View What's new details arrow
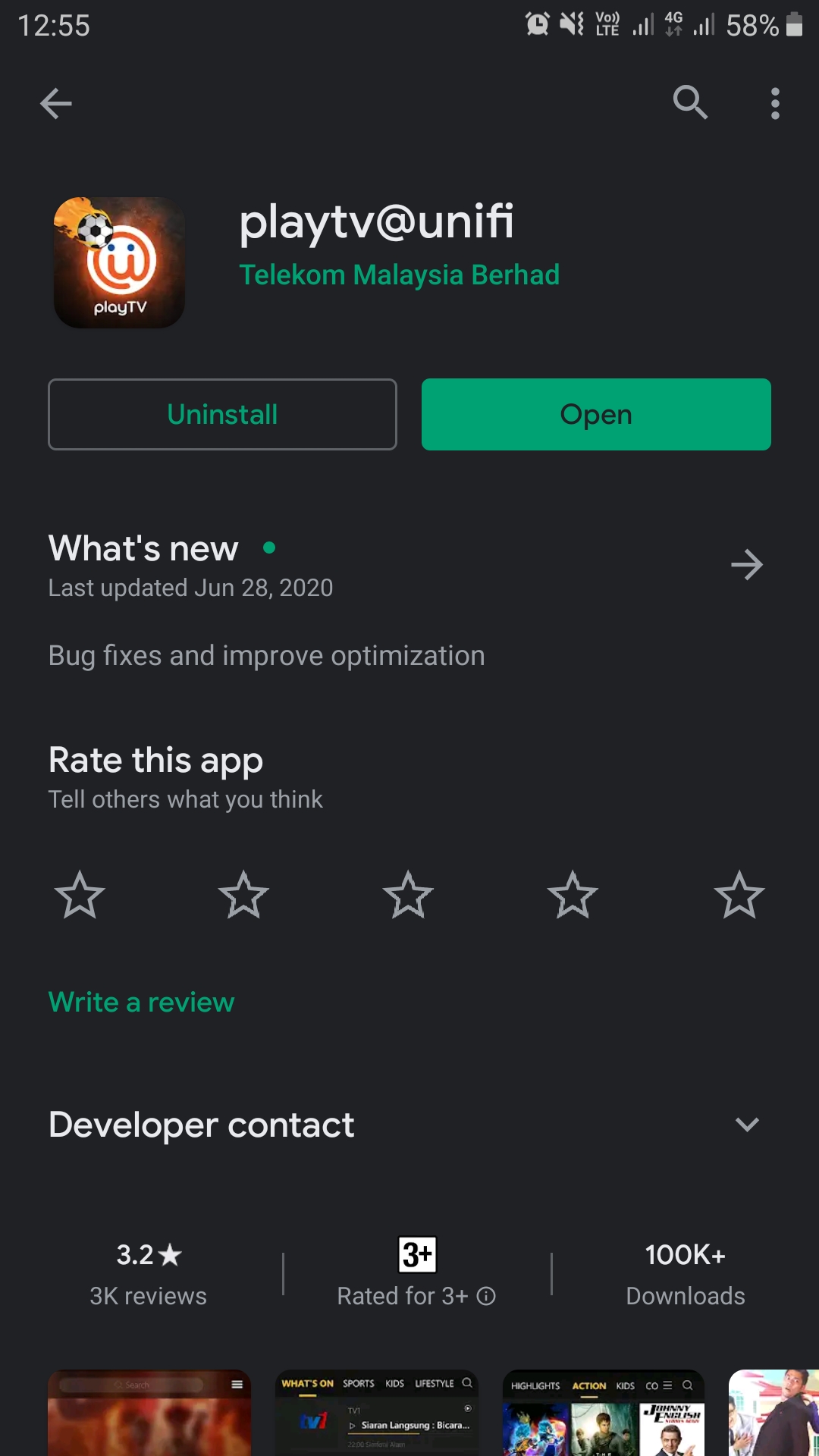The image size is (819, 1456). pyautogui.click(x=747, y=565)
